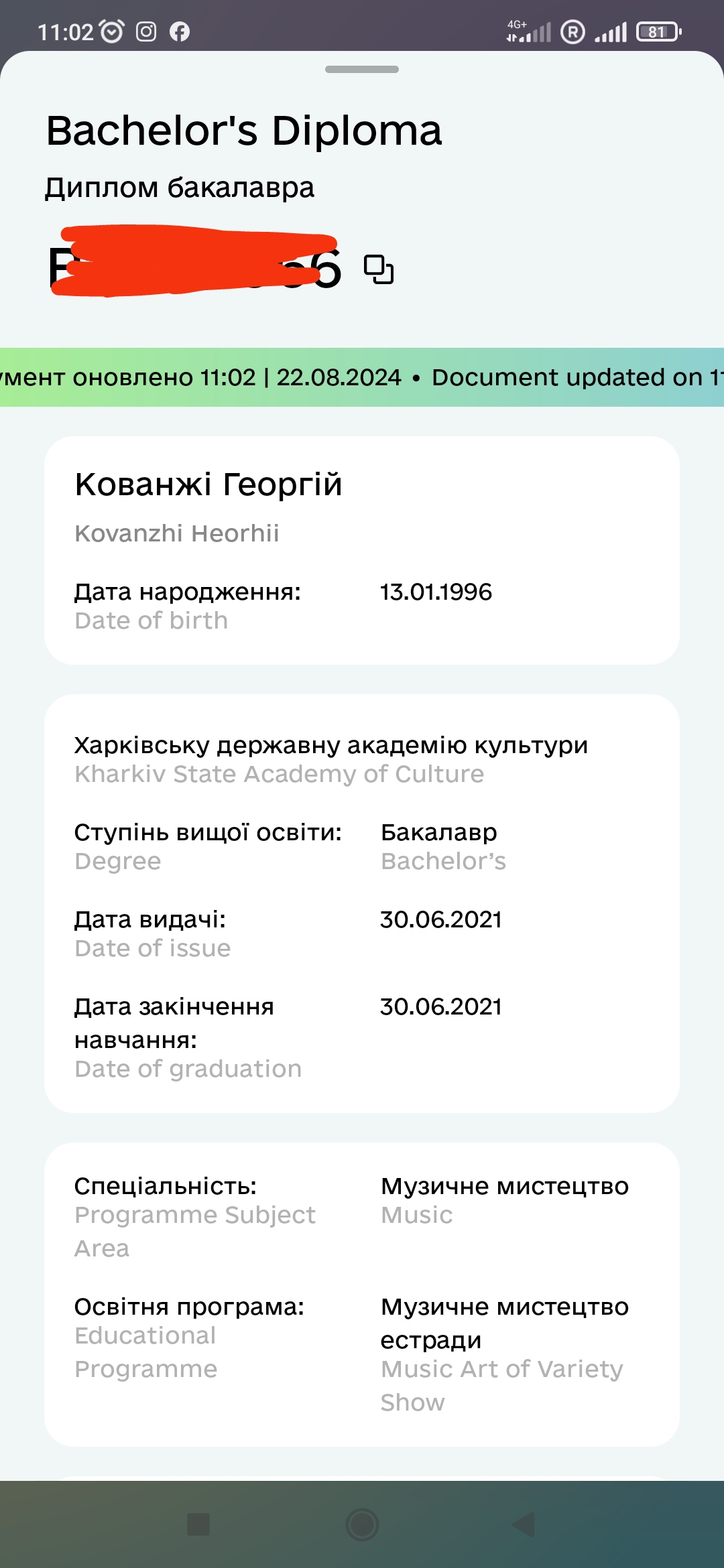724x1568 pixels.
Task: Go to home screen via home button
Action: point(362,1524)
